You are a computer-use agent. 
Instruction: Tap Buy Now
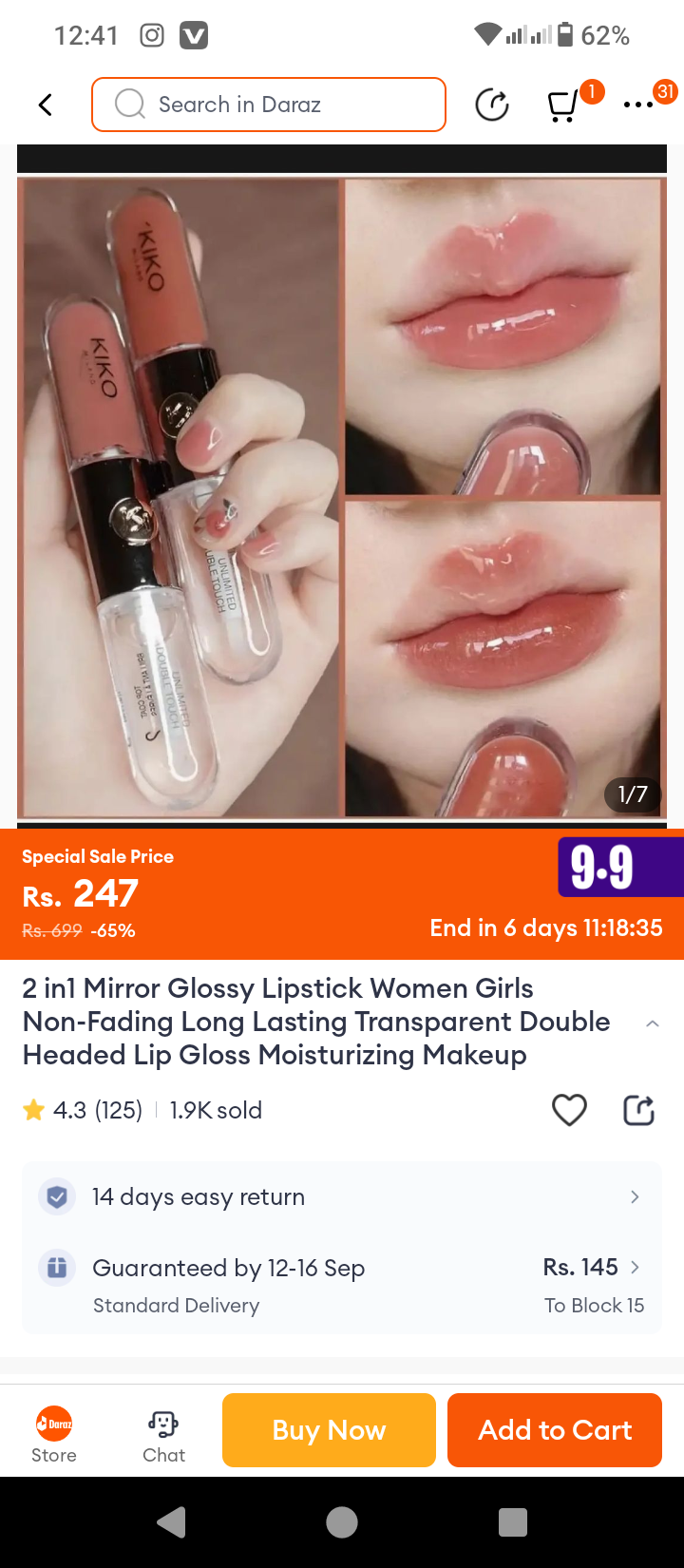[x=329, y=1430]
